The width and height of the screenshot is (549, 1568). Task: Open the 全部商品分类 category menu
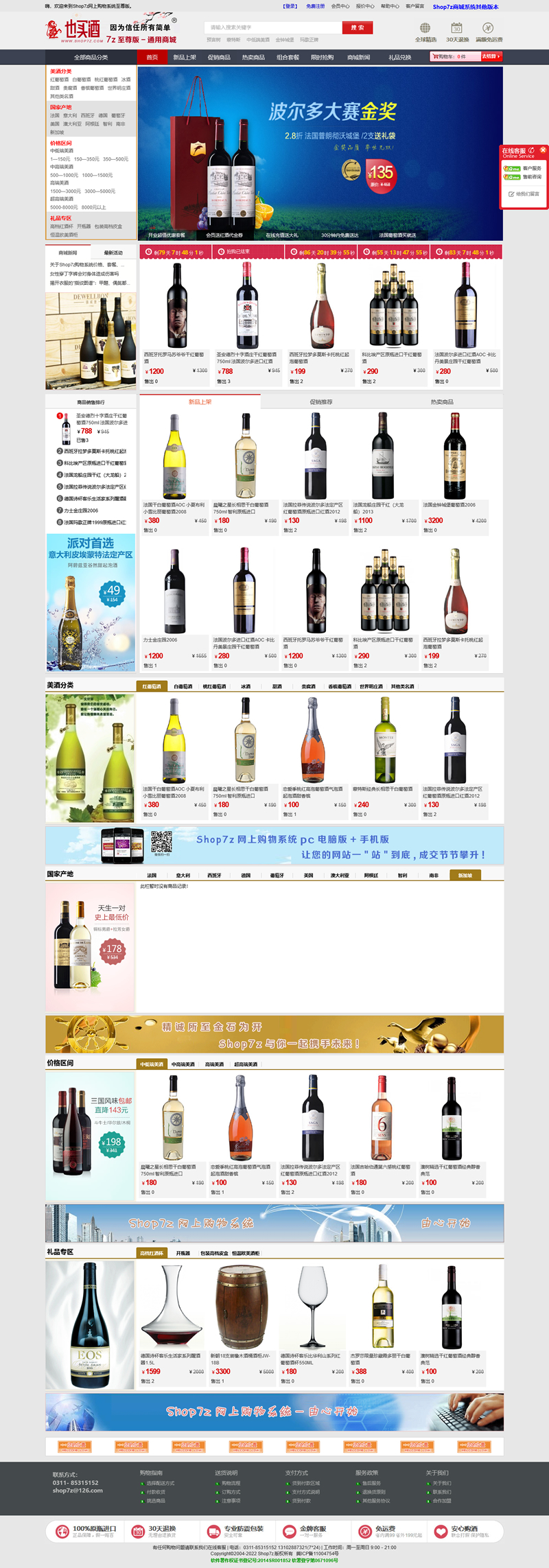pyautogui.click(x=90, y=58)
